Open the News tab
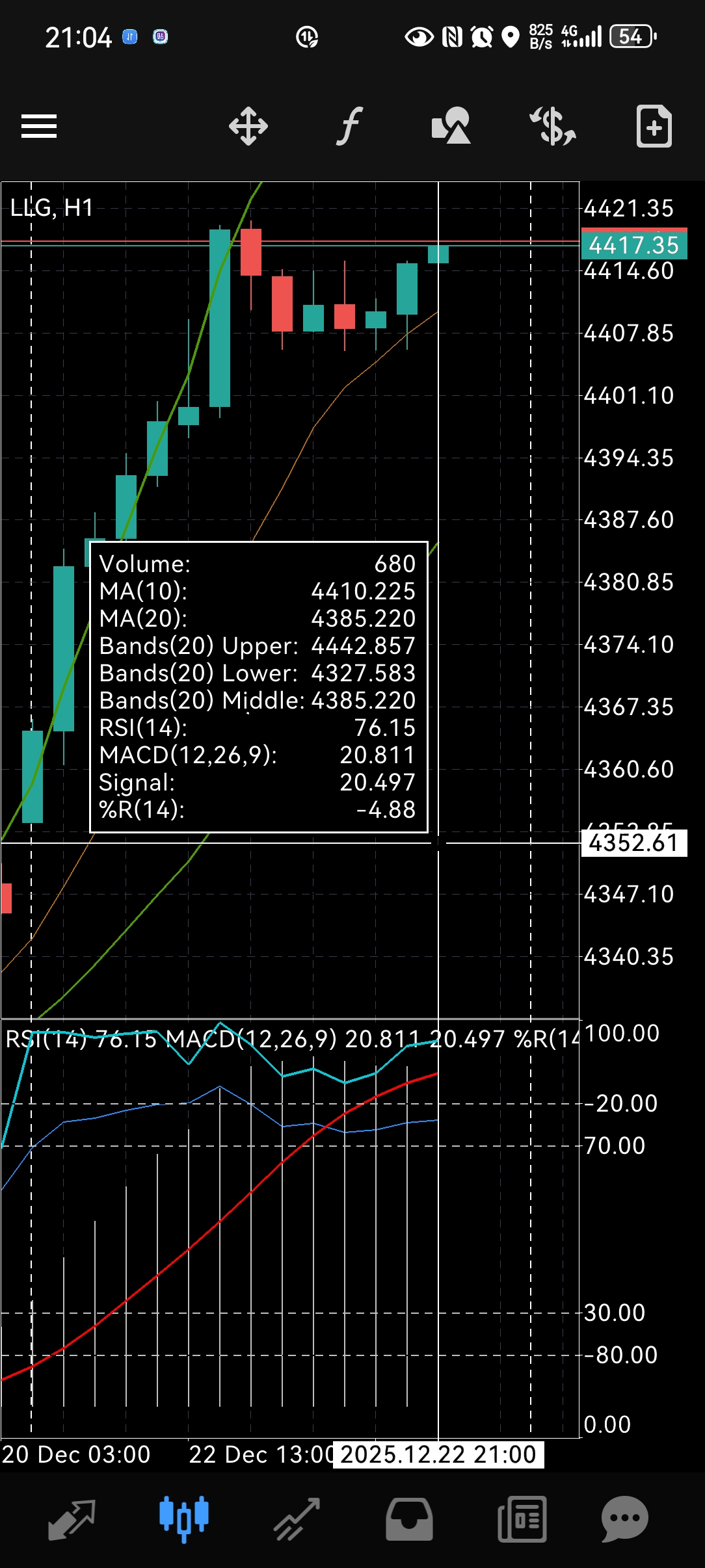This screenshot has width=705, height=1568. click(x=522, y=1520)
